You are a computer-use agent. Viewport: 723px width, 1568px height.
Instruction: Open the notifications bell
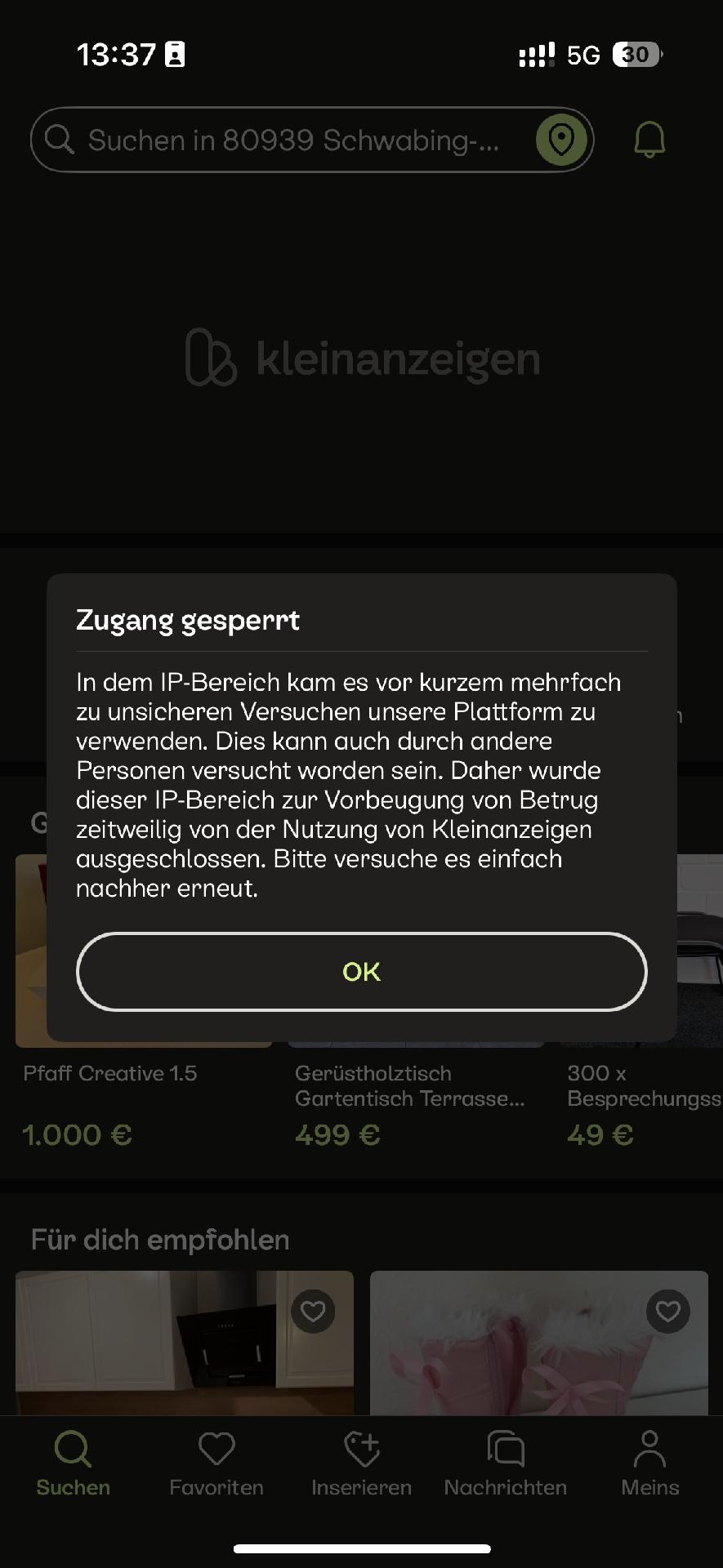(649, 140)
